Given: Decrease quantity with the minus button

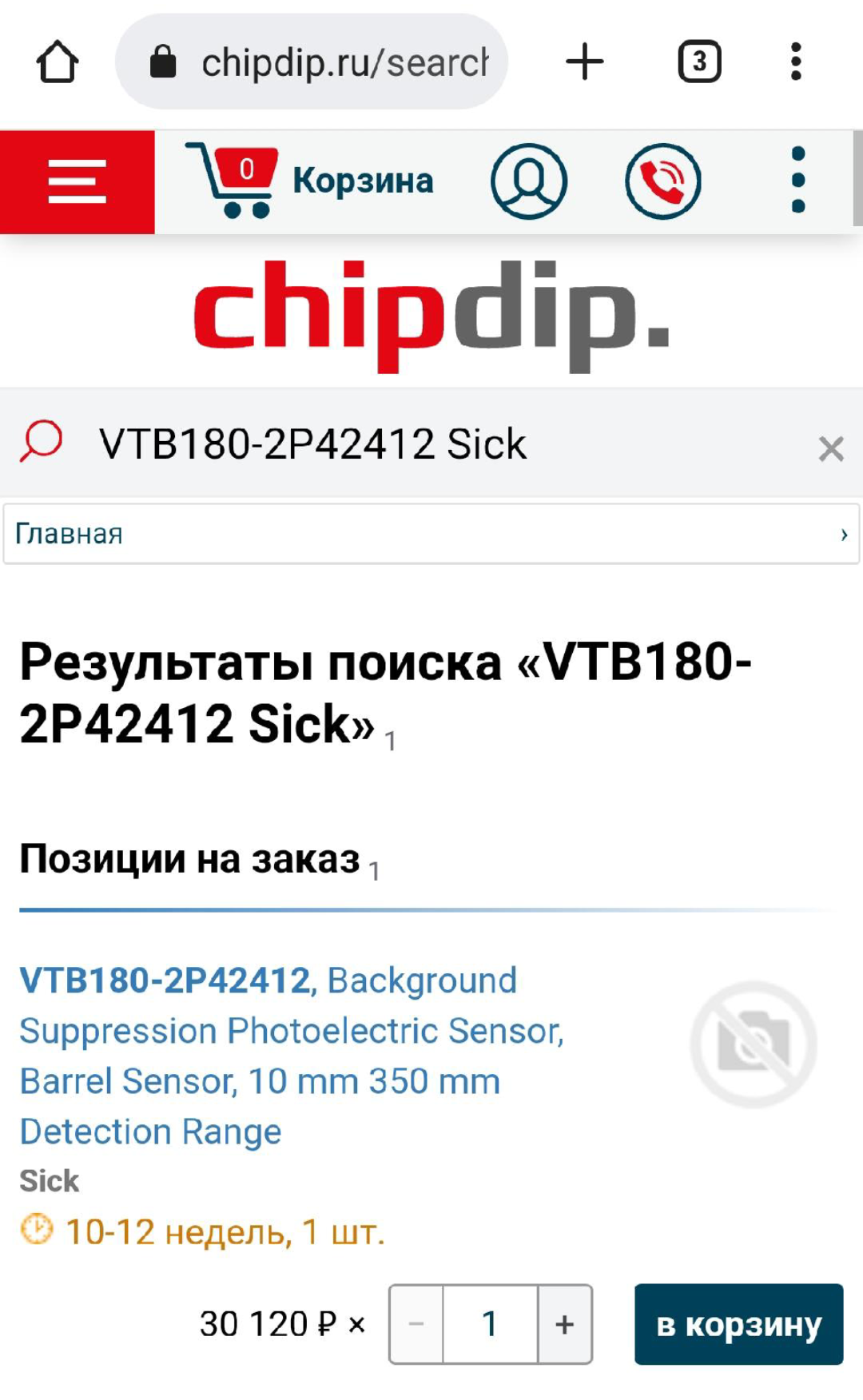Looking at the screenshot, I should tap(416, 1324).
